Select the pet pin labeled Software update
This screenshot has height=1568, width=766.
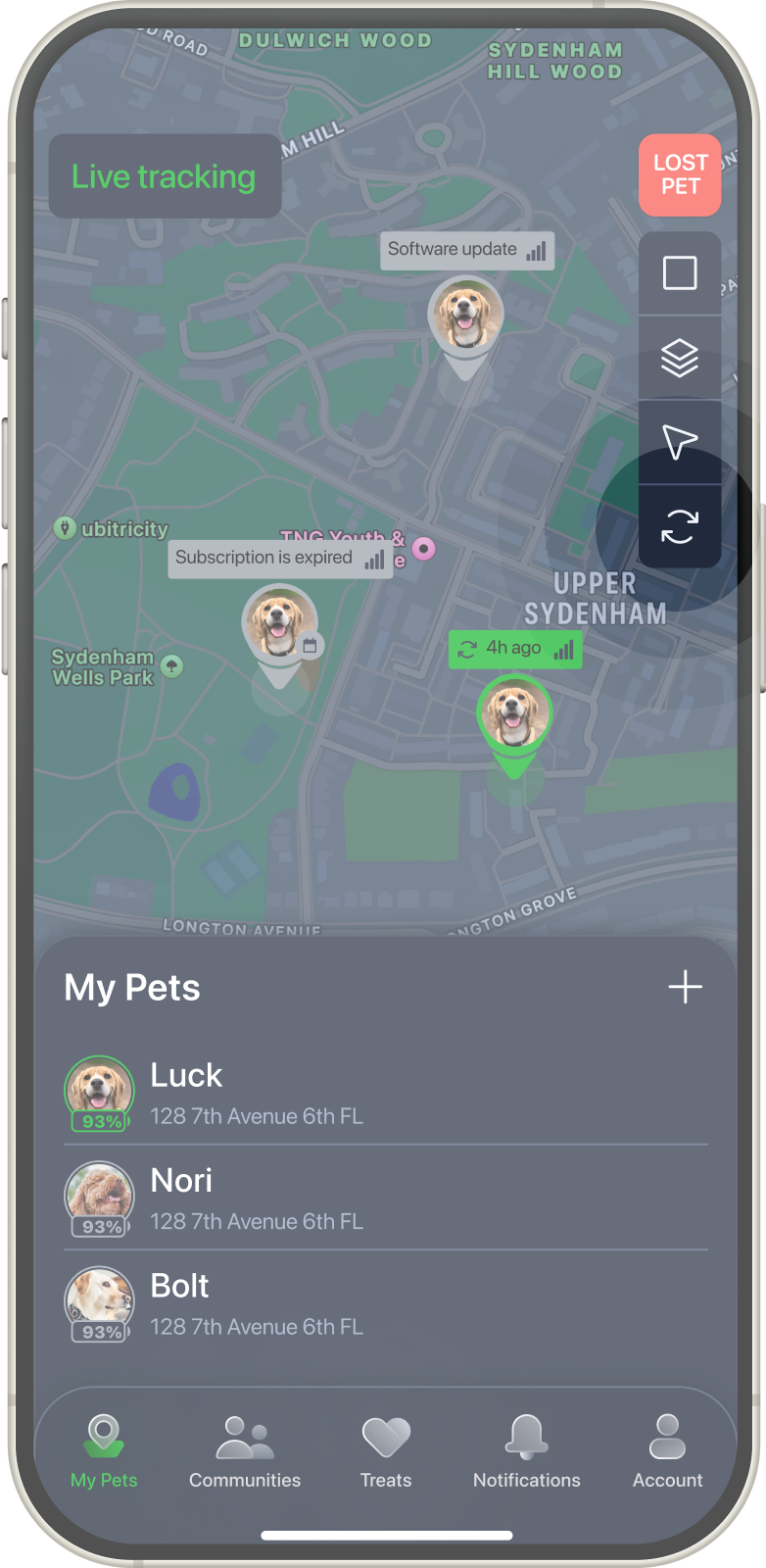pos(466,317)
